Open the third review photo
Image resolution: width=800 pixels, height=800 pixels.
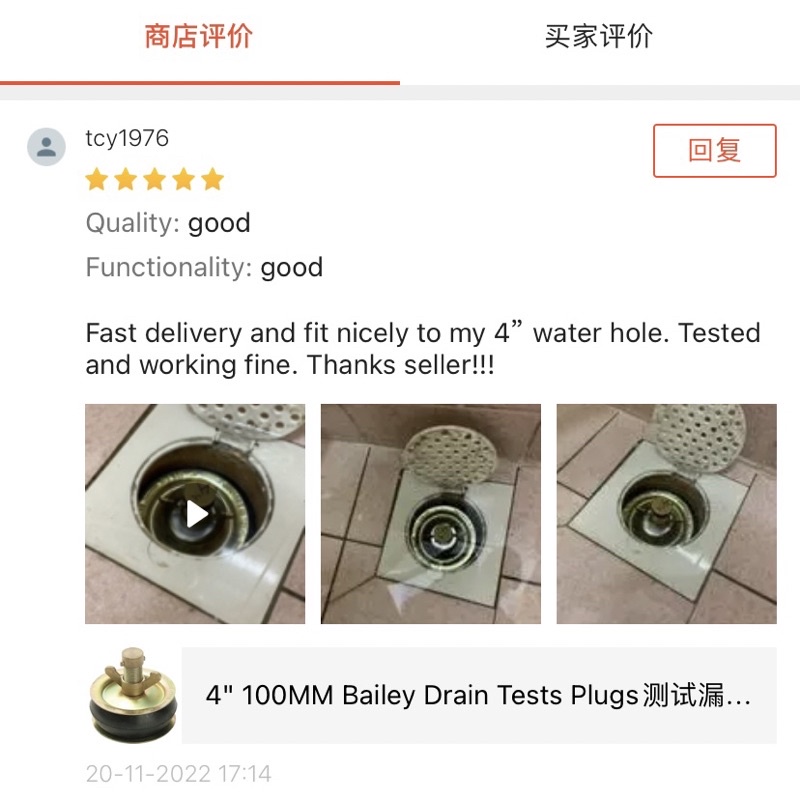point(666,514)
